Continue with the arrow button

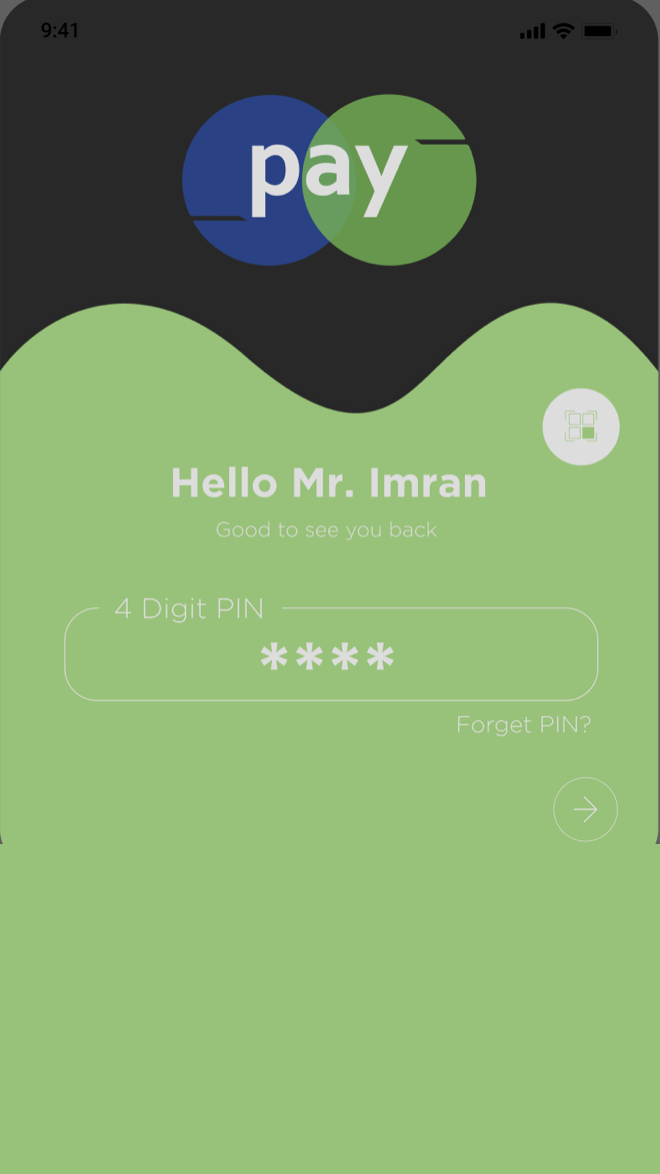click(585, 809)
